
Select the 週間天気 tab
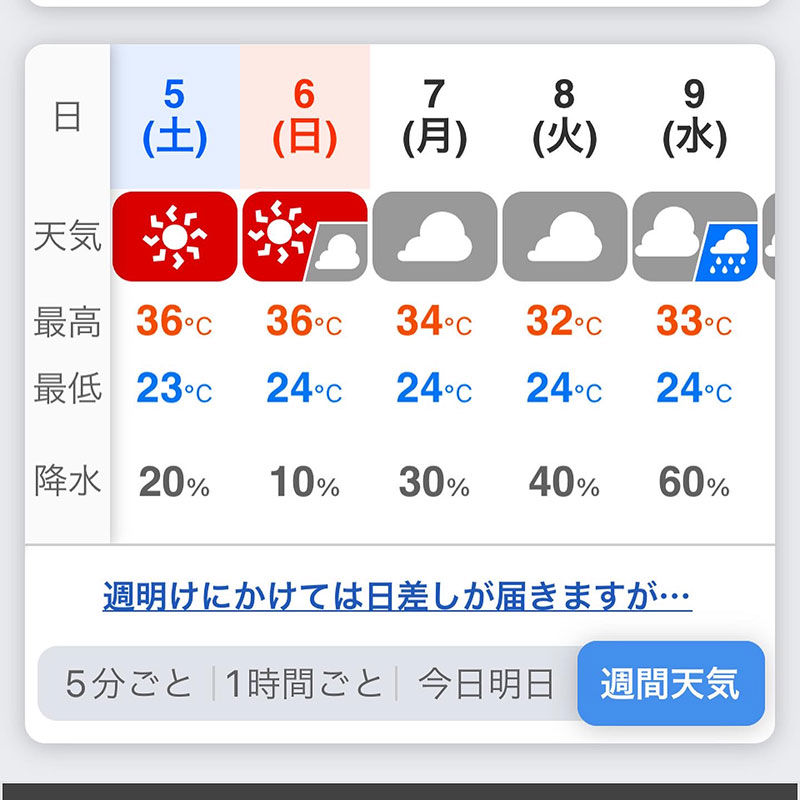(670, 684)
